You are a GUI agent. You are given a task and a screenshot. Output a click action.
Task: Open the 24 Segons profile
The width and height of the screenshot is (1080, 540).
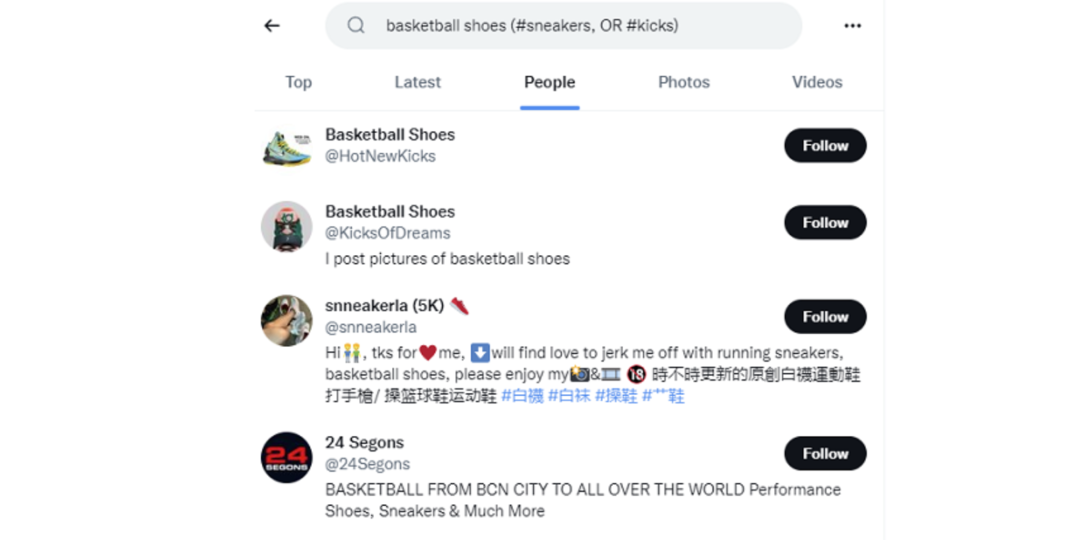364,443
